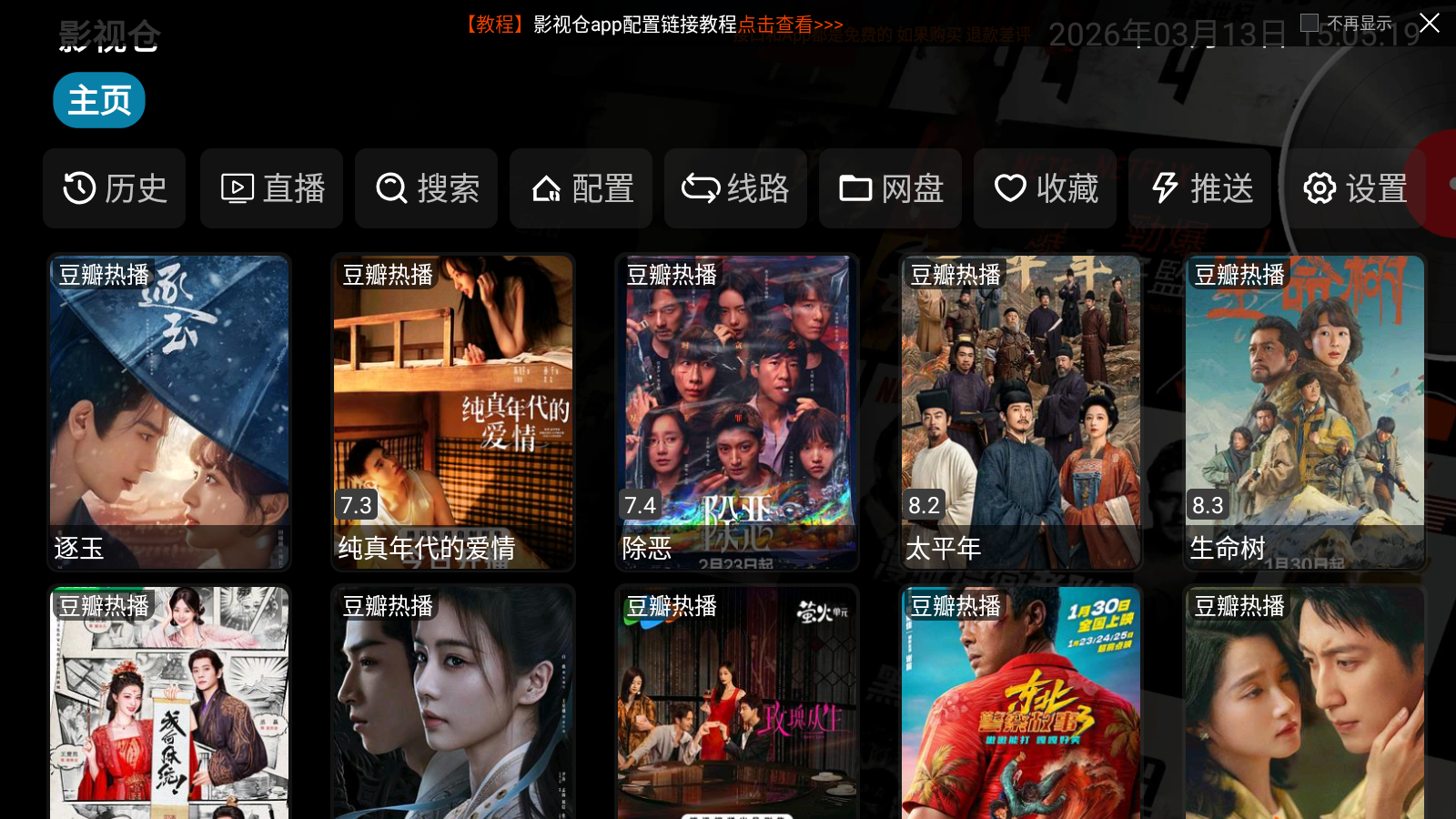Open 纯真年代的爱情 card
The width and height of the screenshot is (1456, 819).
[x=453, y=411]
